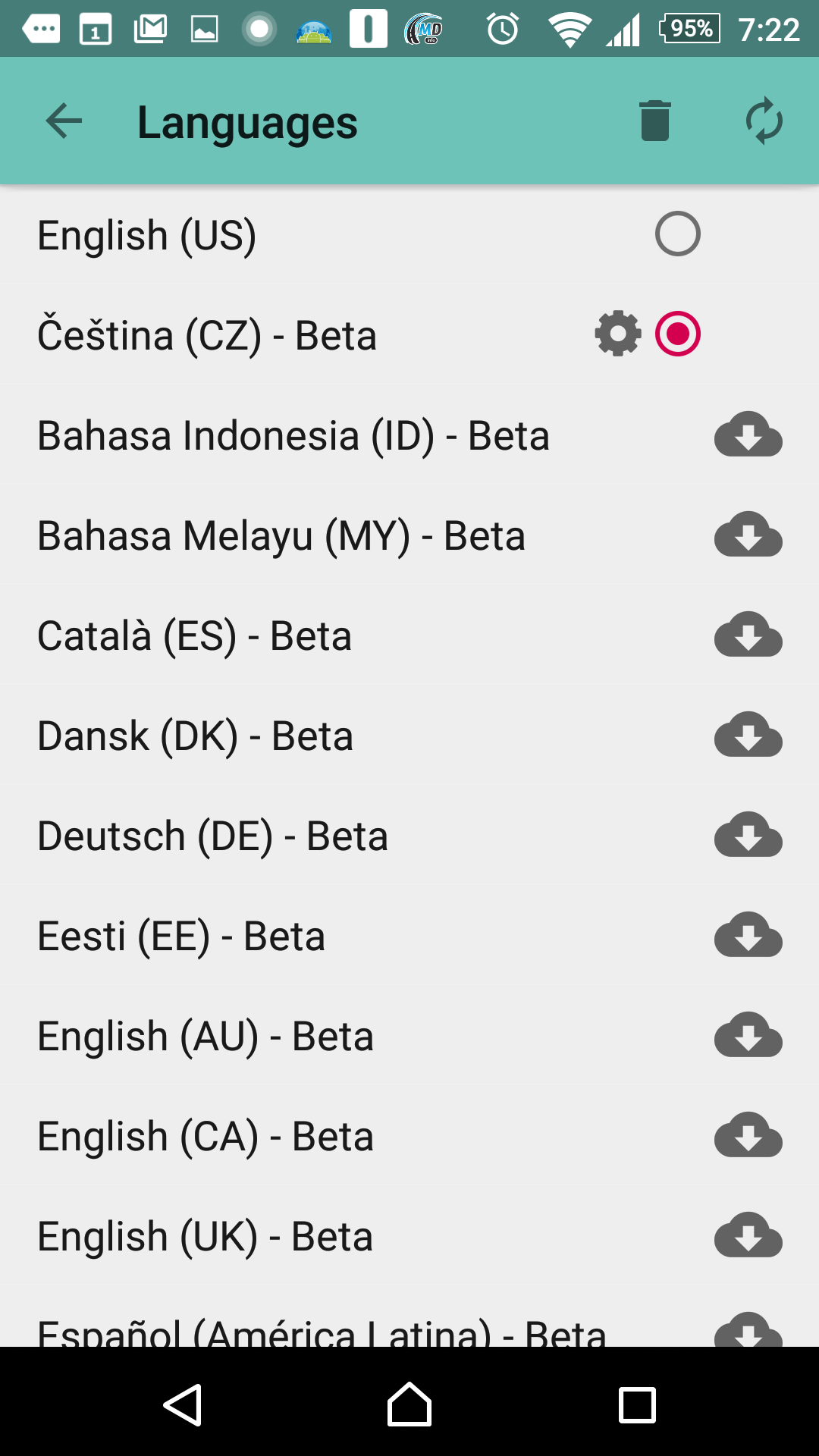
Task: Go back using the toolbar arrow
Action: 64,121
